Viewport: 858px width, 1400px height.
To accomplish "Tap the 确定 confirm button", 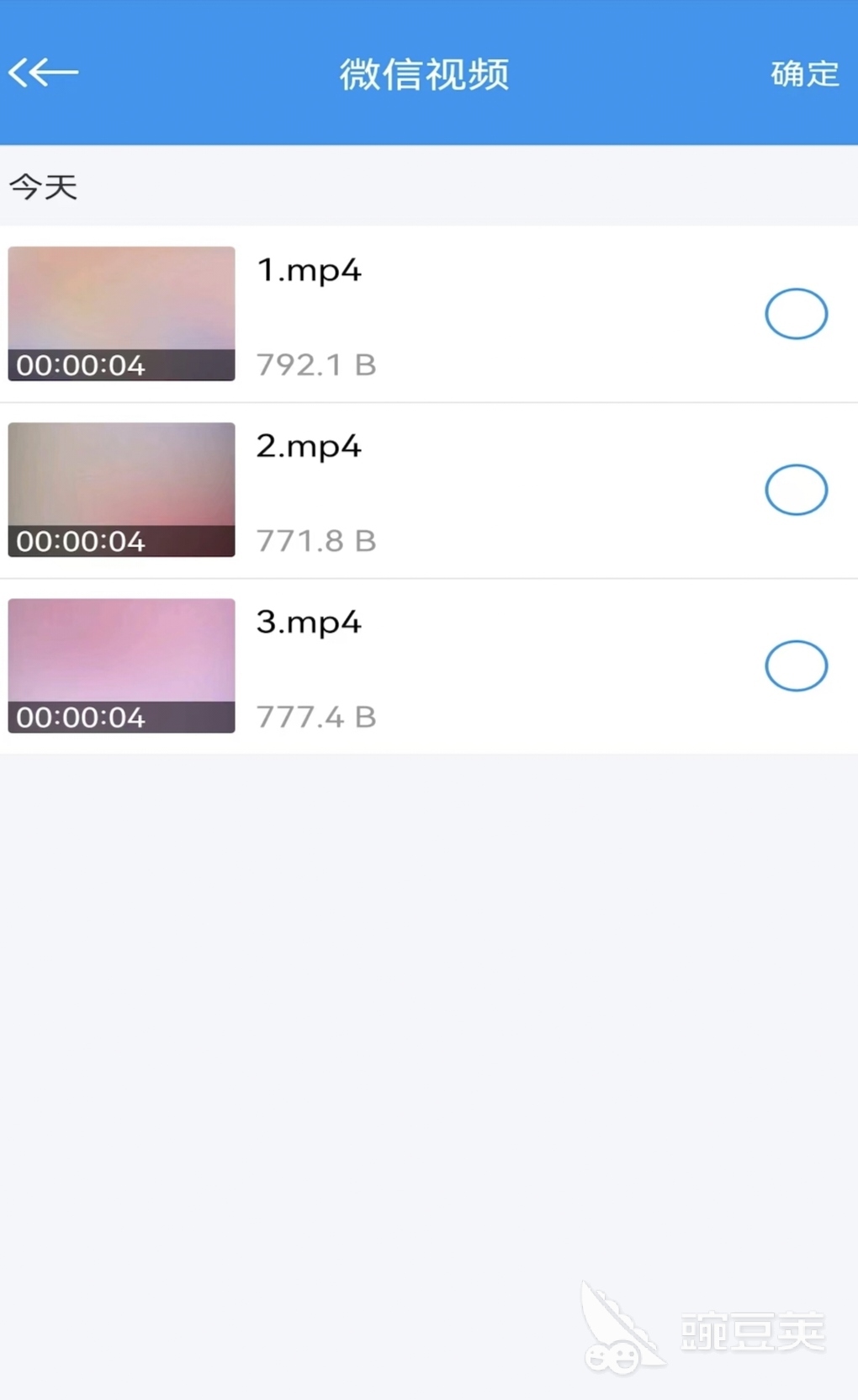I will (803, 75).
